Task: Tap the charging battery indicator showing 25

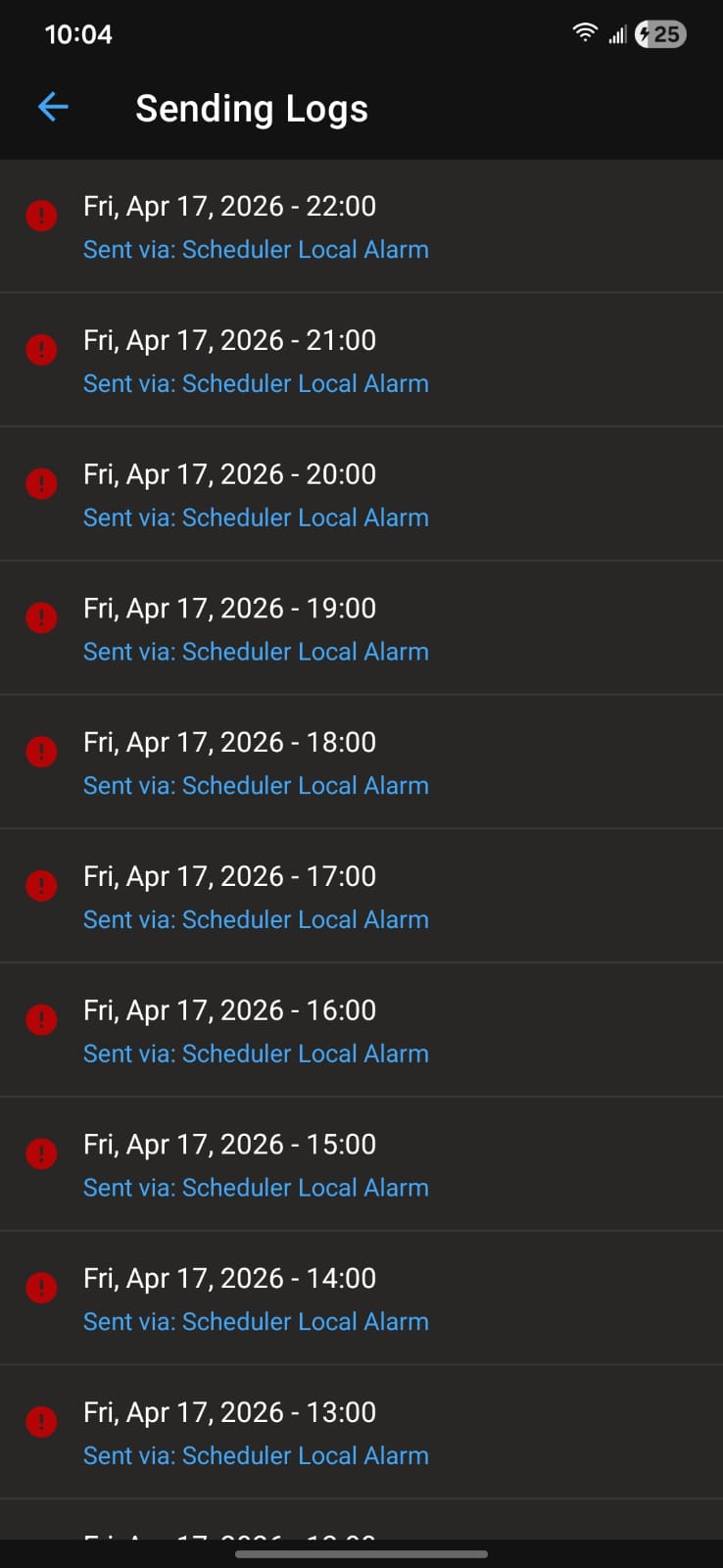Action: click(658, 33)
